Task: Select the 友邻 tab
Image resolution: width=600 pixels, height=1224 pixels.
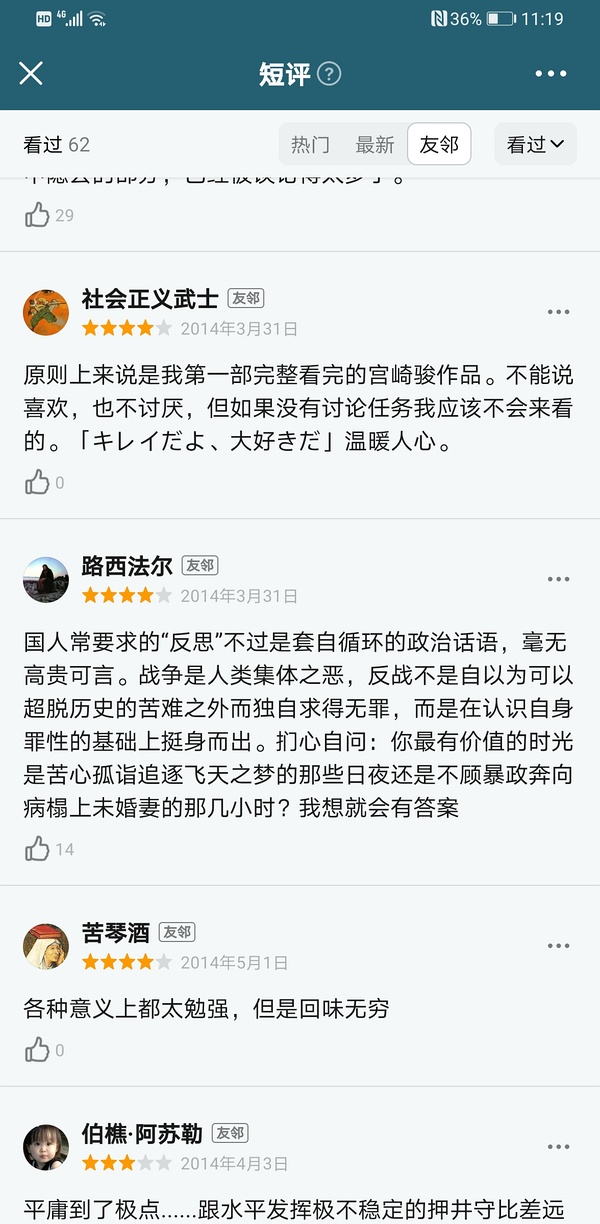Action: point(439,145)
